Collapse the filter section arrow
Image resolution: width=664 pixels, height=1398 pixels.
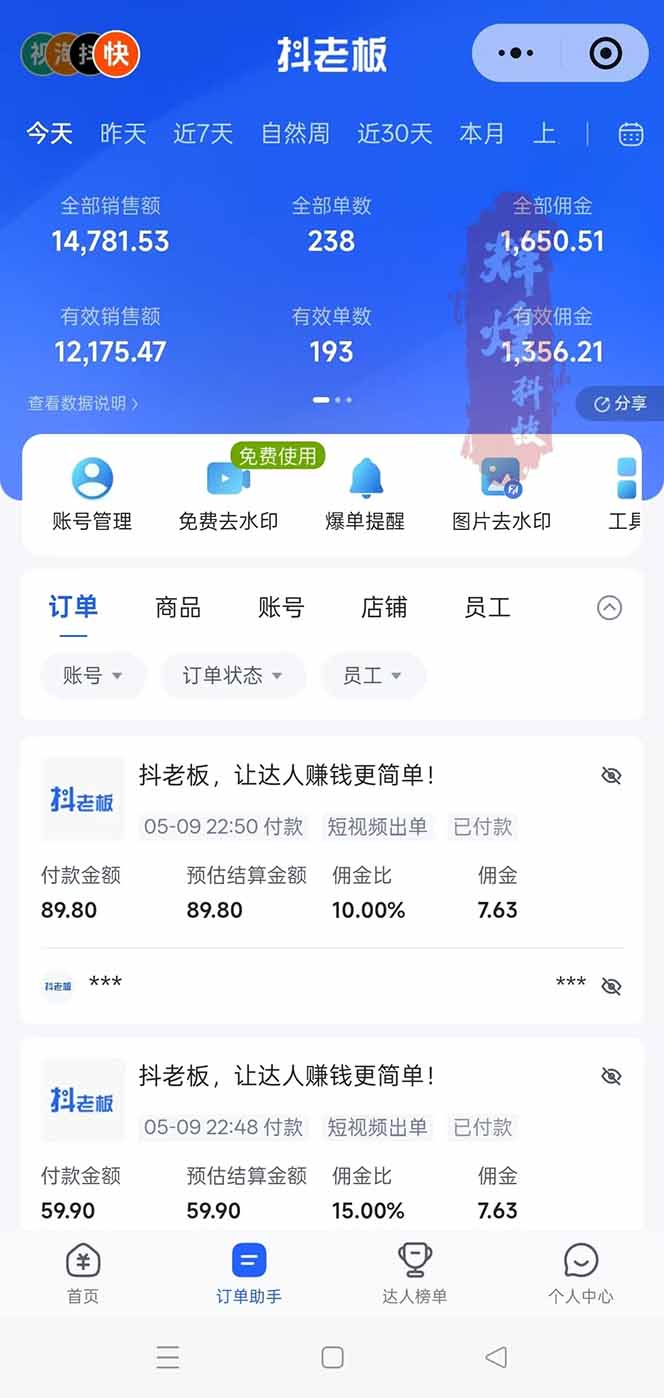pos(609,607)
